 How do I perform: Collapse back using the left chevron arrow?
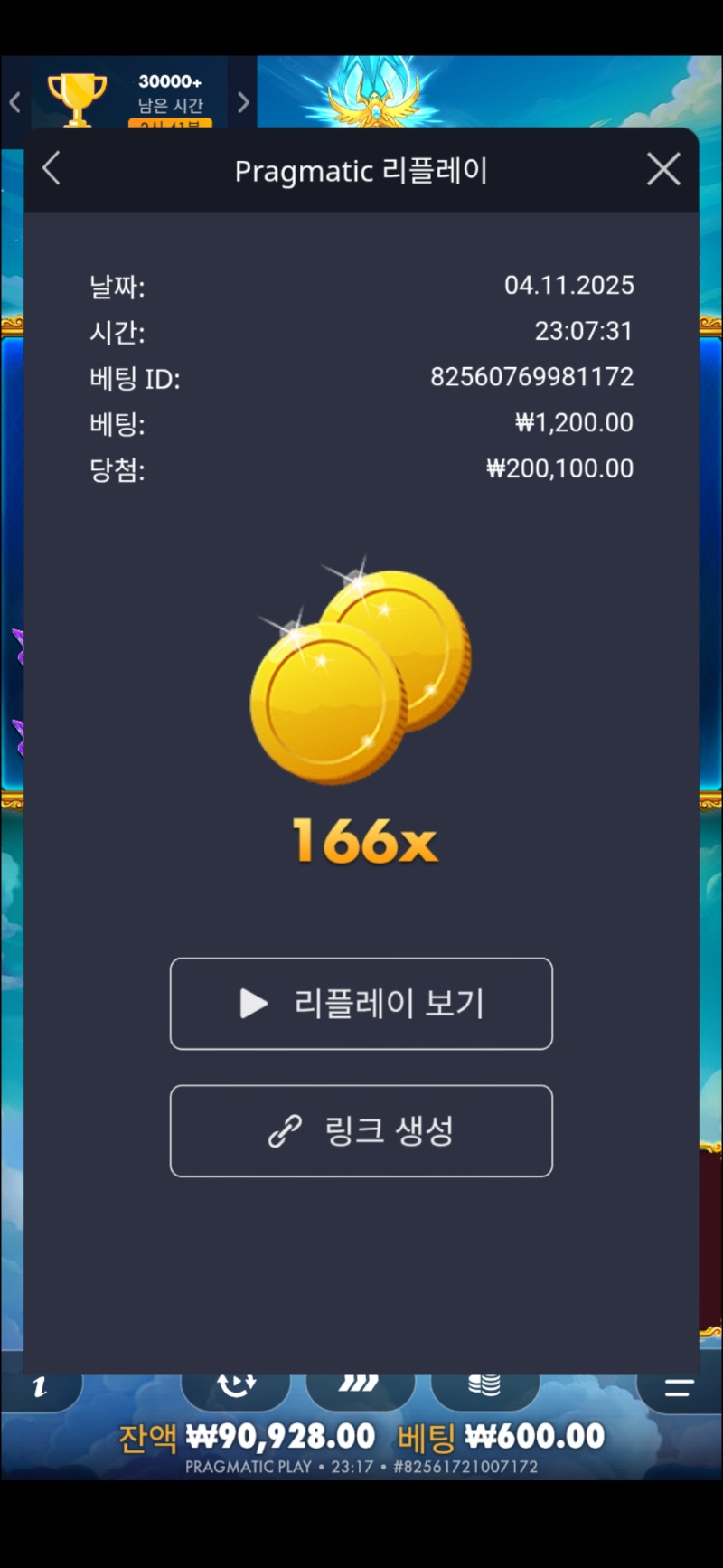pos(14,102)
